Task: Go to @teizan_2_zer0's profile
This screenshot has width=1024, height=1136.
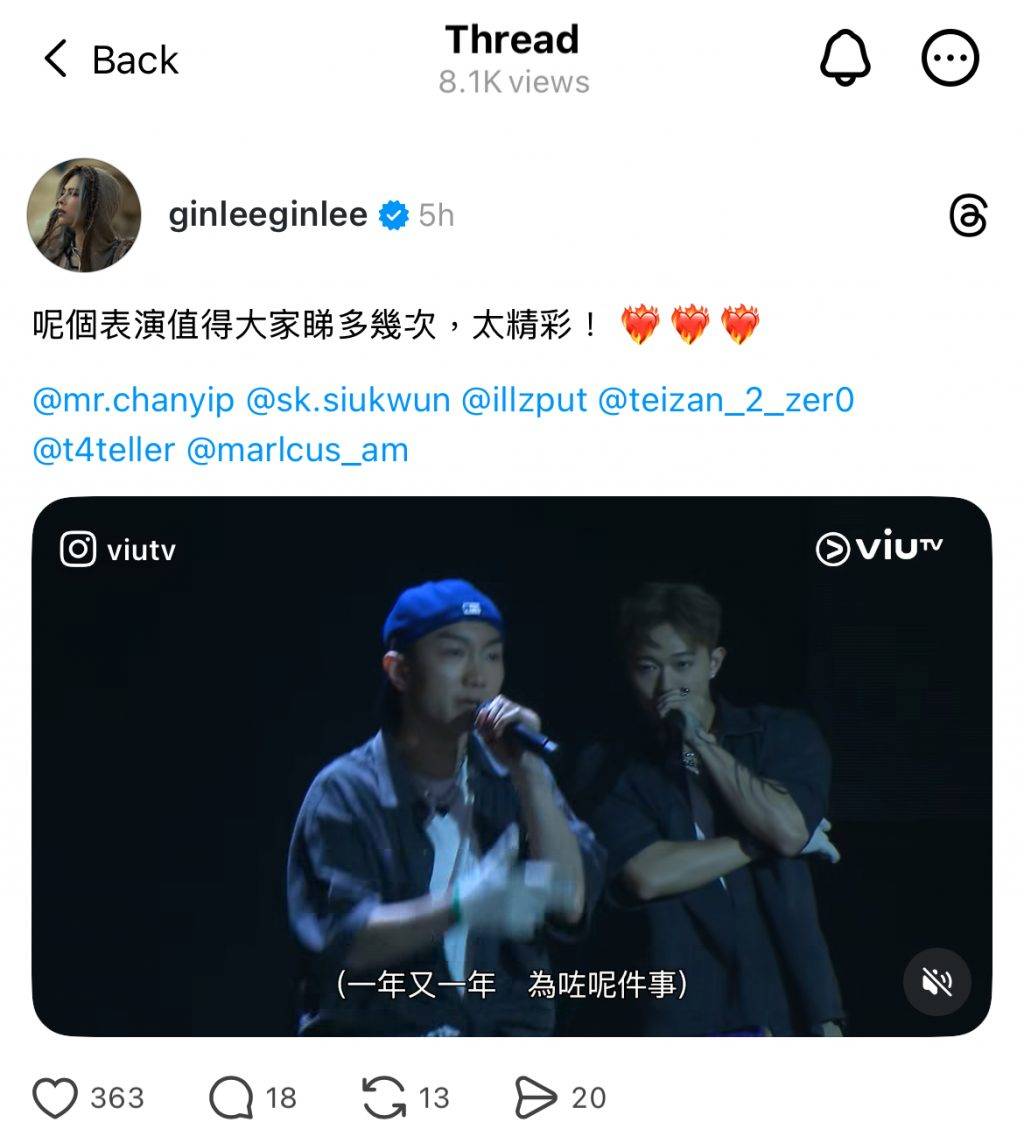Action: 726,401
